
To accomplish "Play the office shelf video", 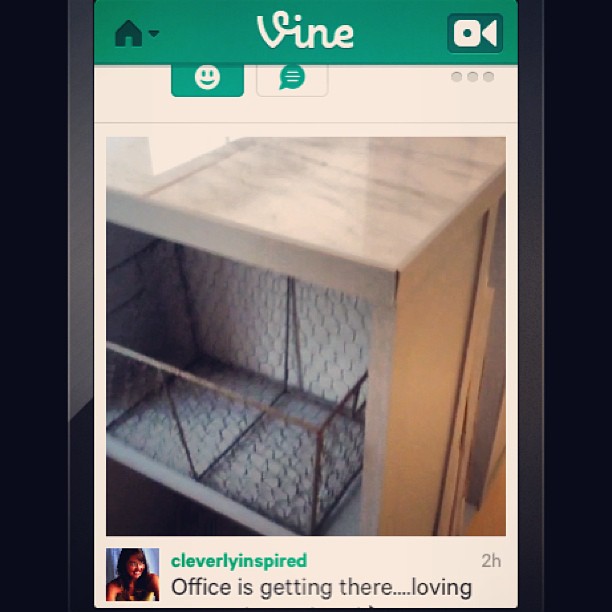I will 305,336.
